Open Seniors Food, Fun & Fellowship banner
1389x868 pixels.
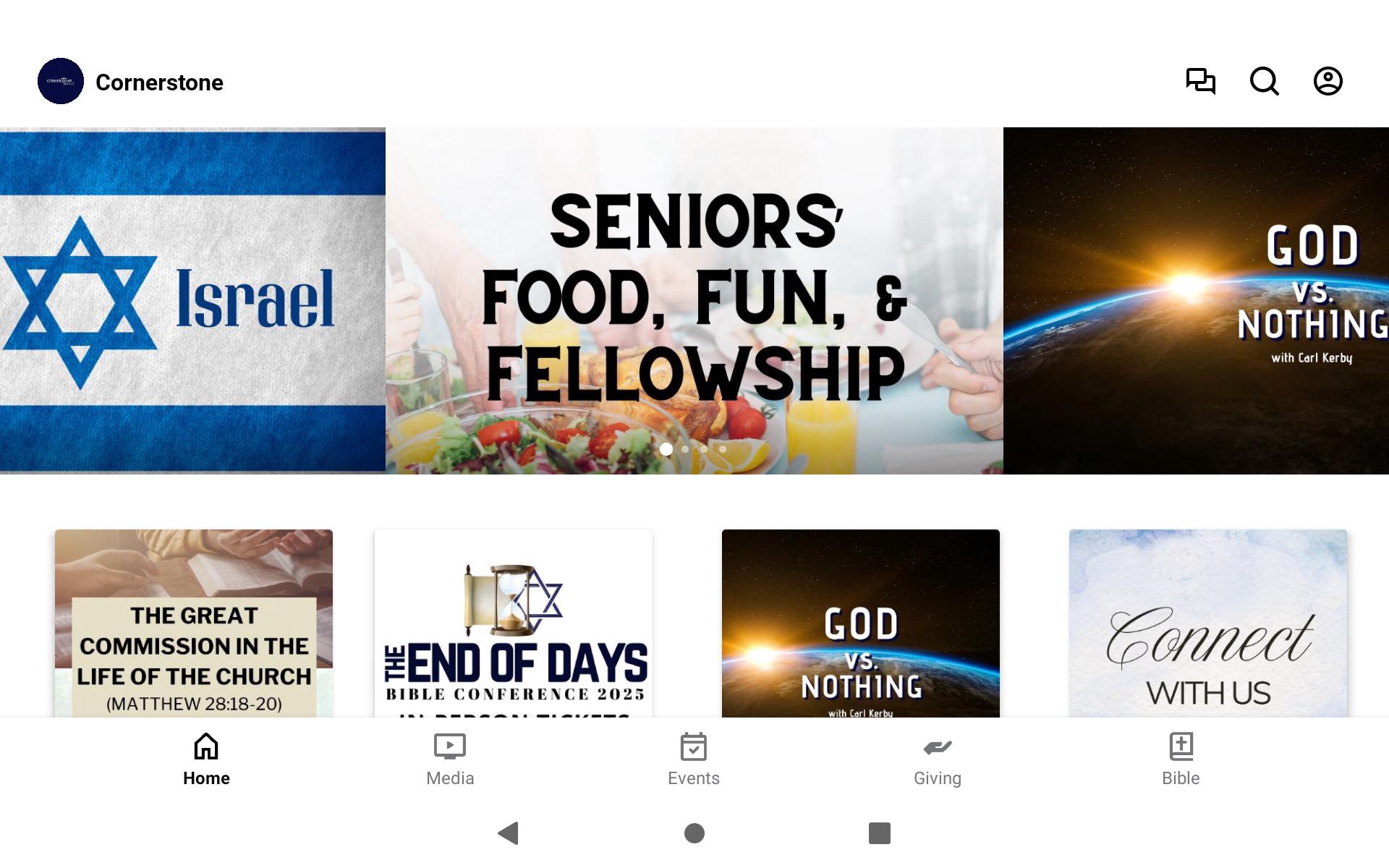click(694, 300)
